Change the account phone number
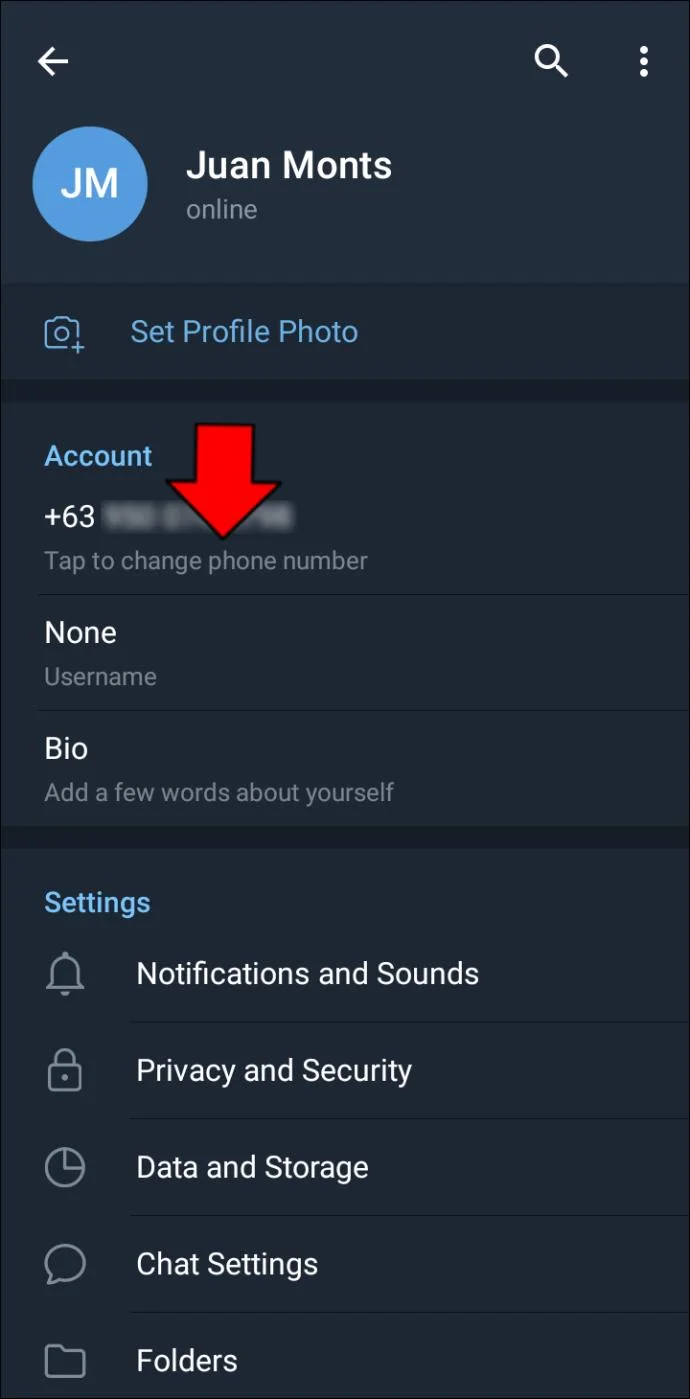Screen dimensions: 690x1399 [x=205, y=538]
